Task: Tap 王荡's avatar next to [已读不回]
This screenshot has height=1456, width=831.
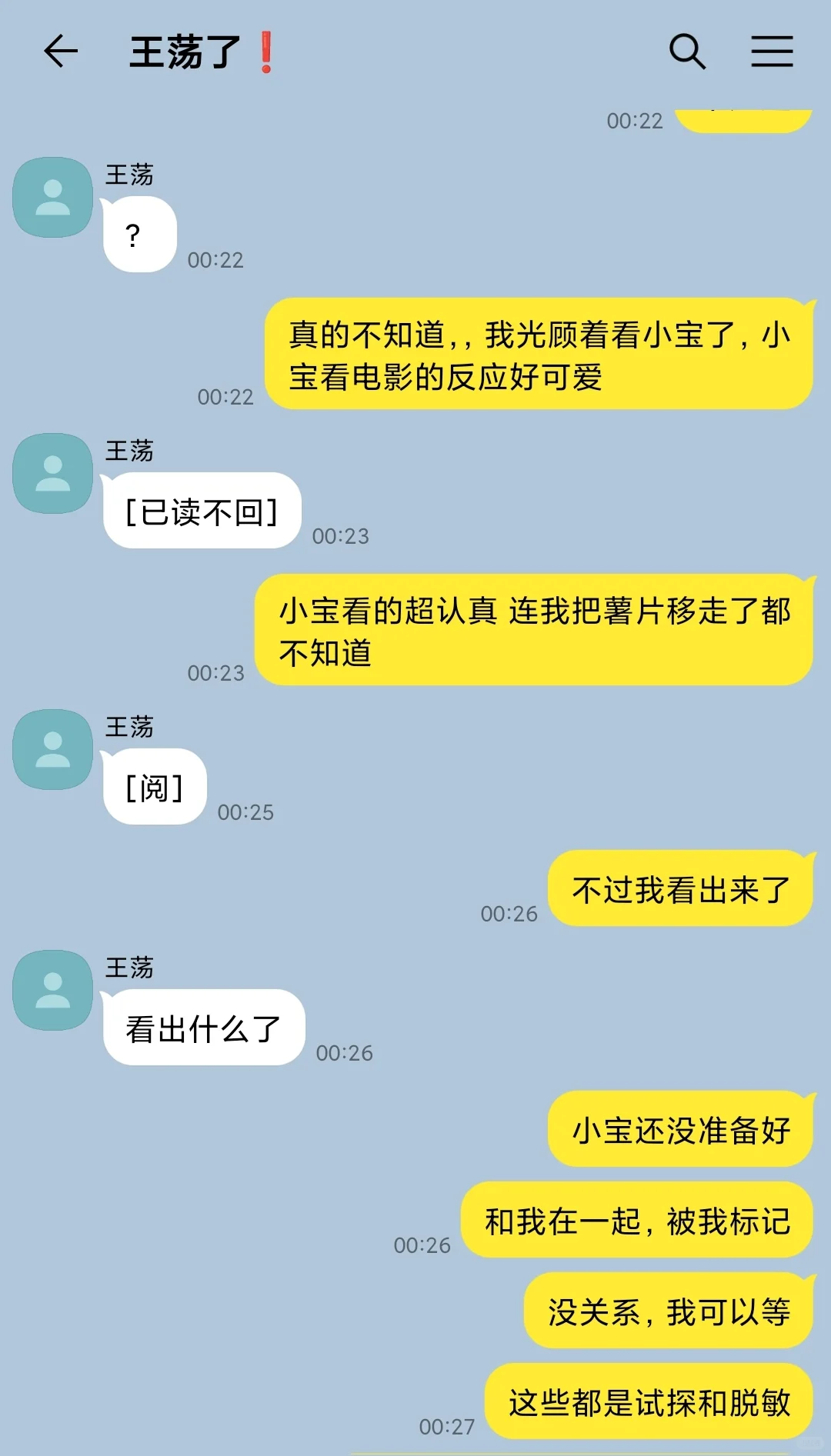Action: coord(53,474)
